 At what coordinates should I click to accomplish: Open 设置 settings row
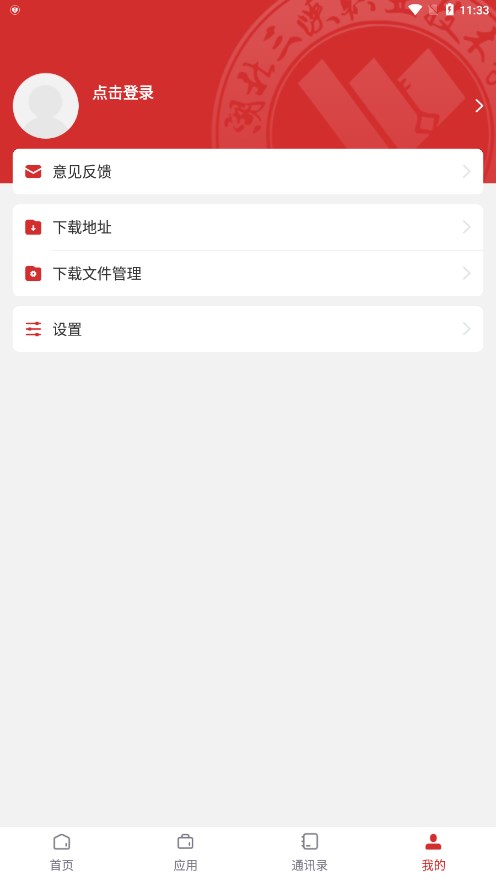pos(248,329)
